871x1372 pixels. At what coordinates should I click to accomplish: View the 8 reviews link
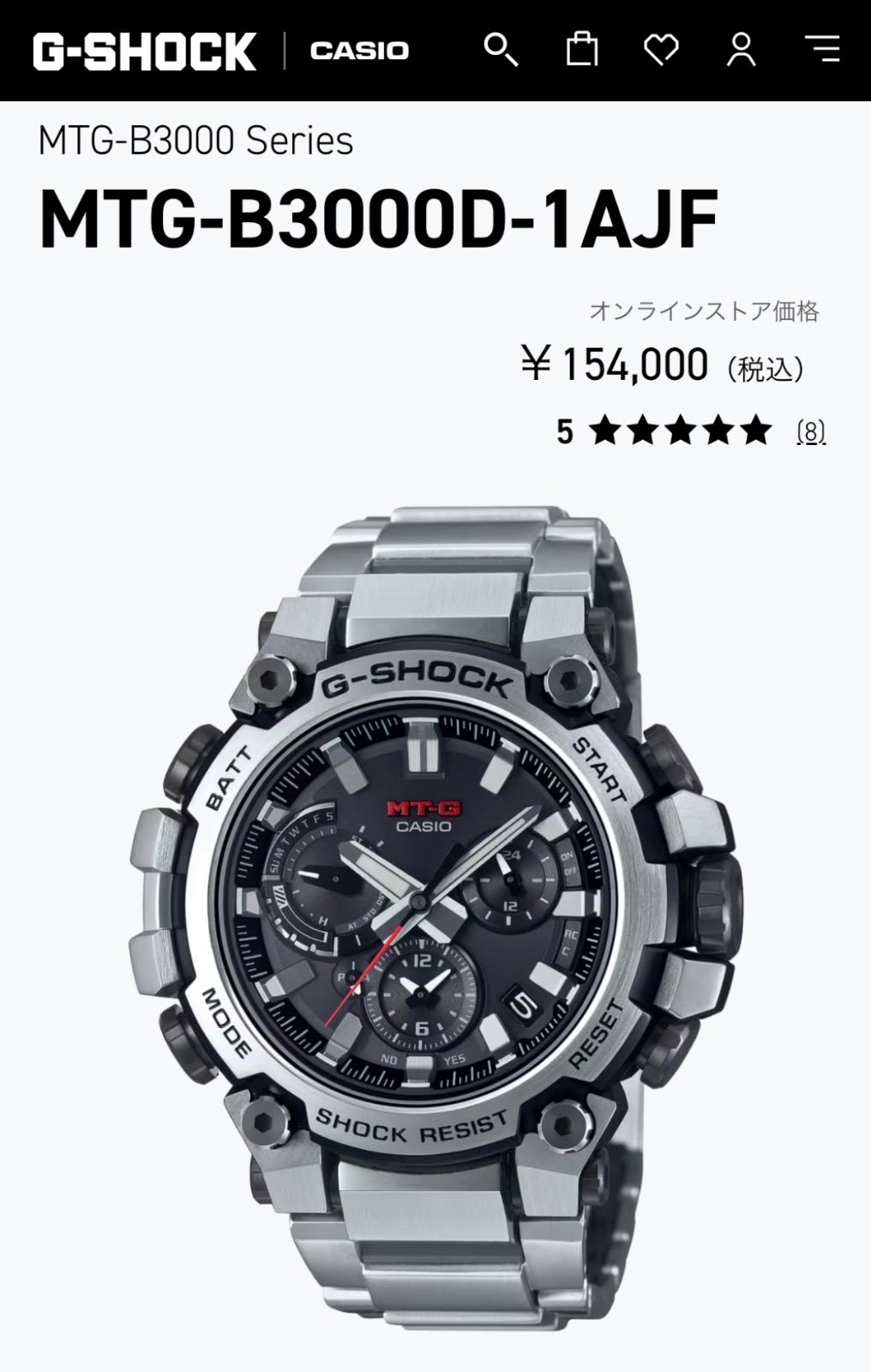pyautogui.click(x=810, y=430)
